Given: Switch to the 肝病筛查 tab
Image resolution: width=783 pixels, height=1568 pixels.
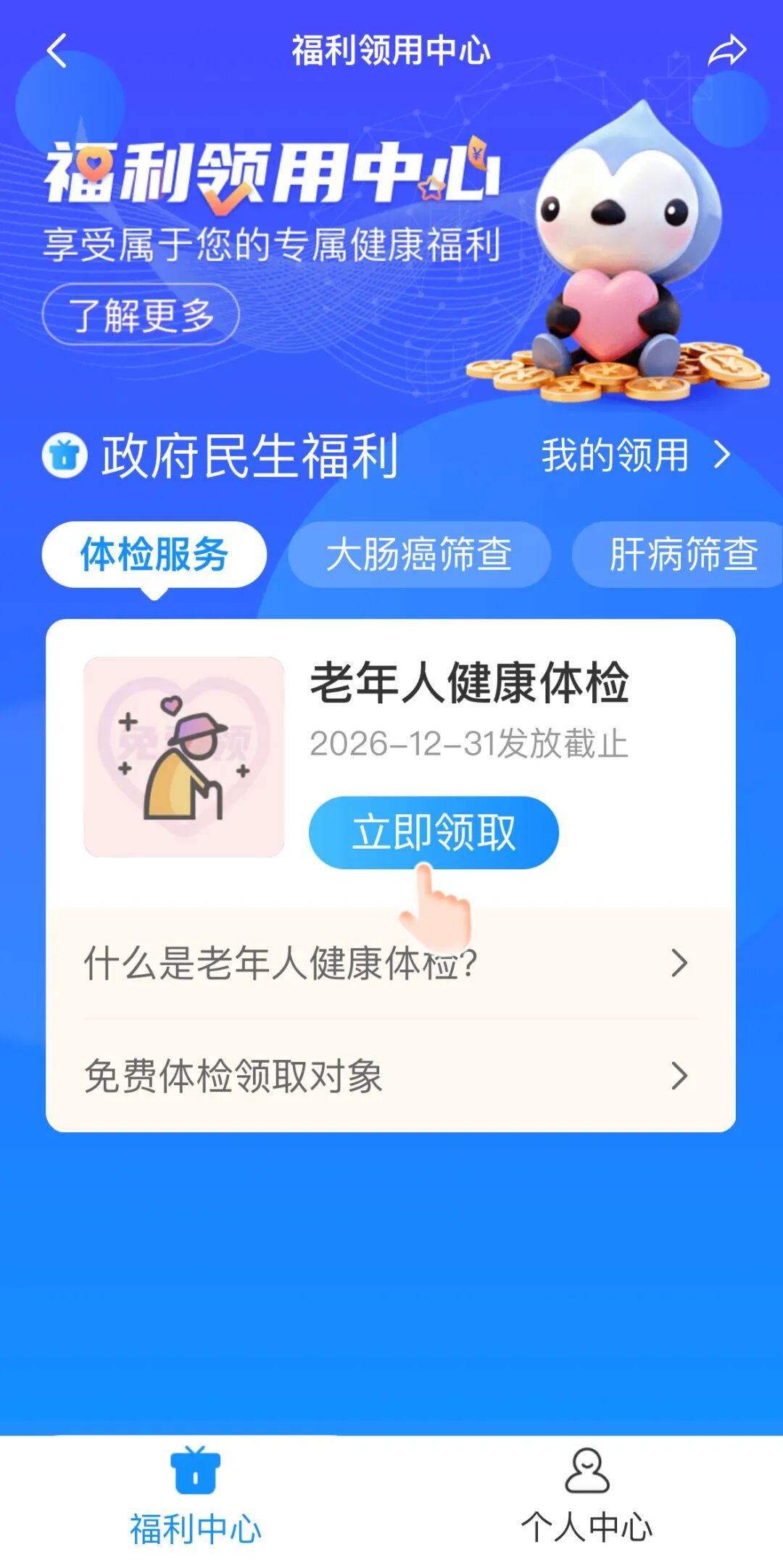Looking at the screenshot, I should point(681,555).
